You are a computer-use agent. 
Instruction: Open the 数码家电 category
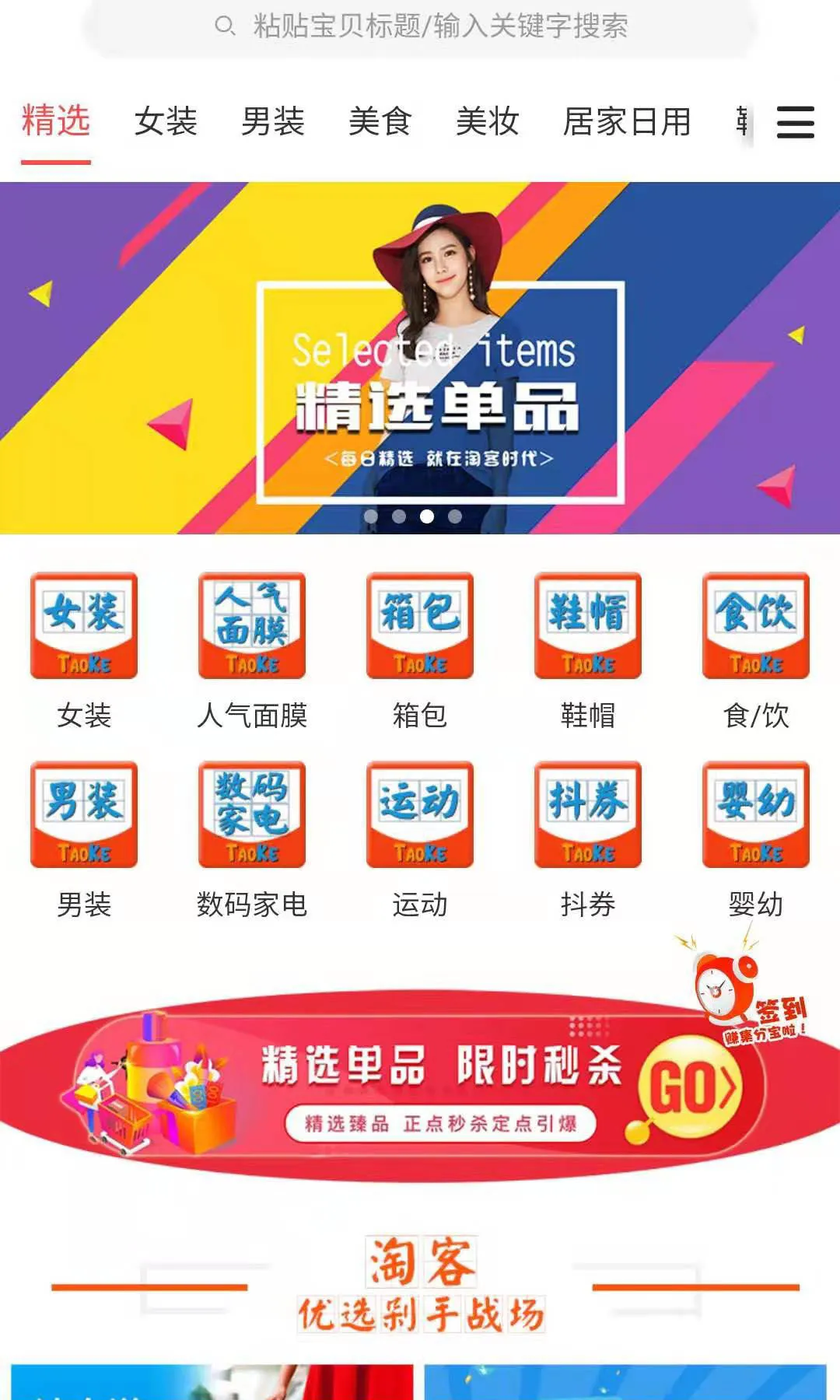252,815
